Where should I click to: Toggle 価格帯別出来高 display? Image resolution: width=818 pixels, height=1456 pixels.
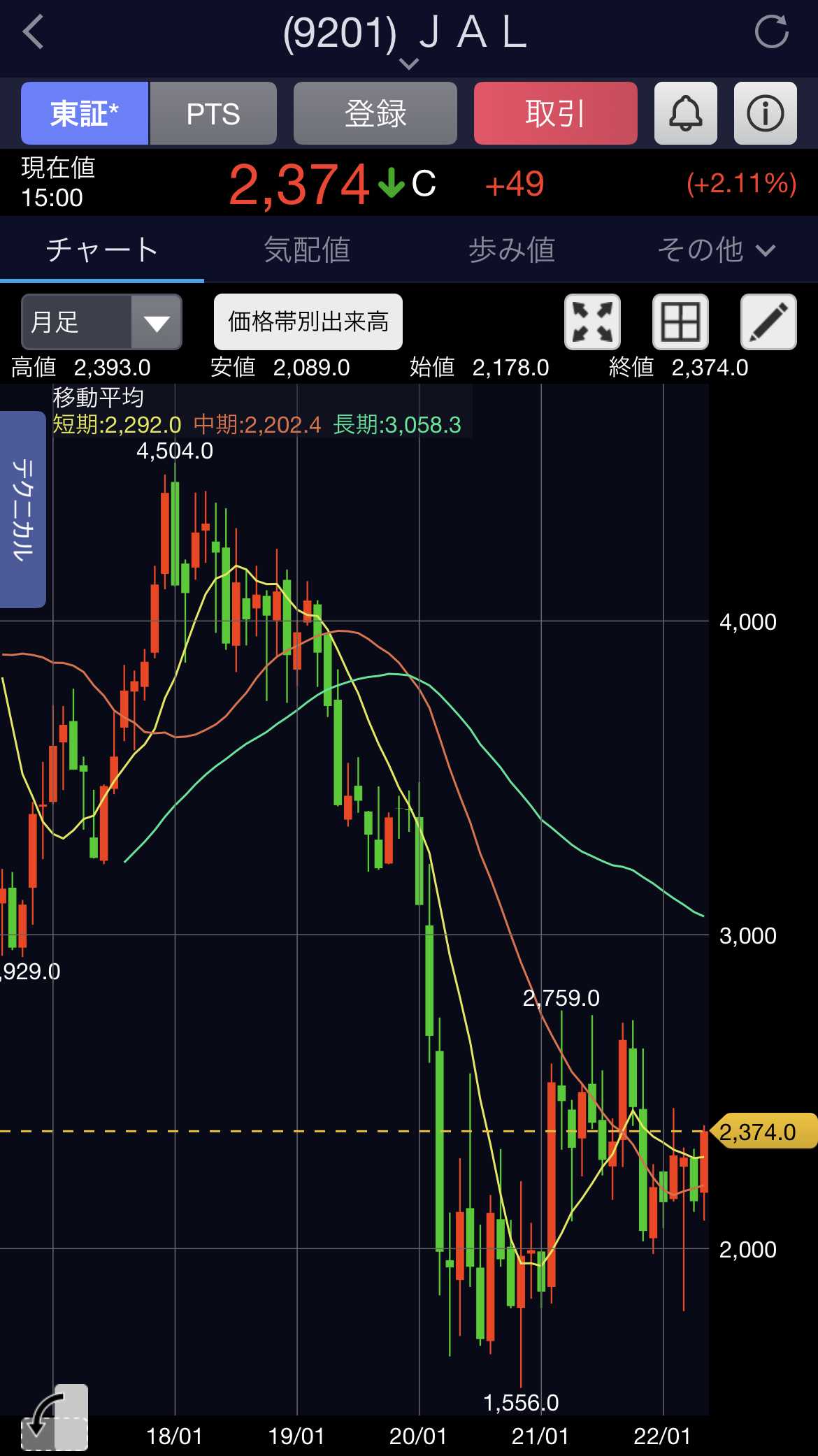pos(308,322)
